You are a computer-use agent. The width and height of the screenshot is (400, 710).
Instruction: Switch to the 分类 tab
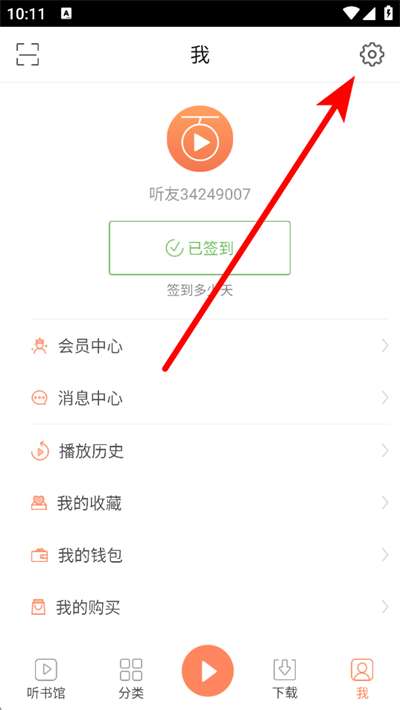[131, 678]
